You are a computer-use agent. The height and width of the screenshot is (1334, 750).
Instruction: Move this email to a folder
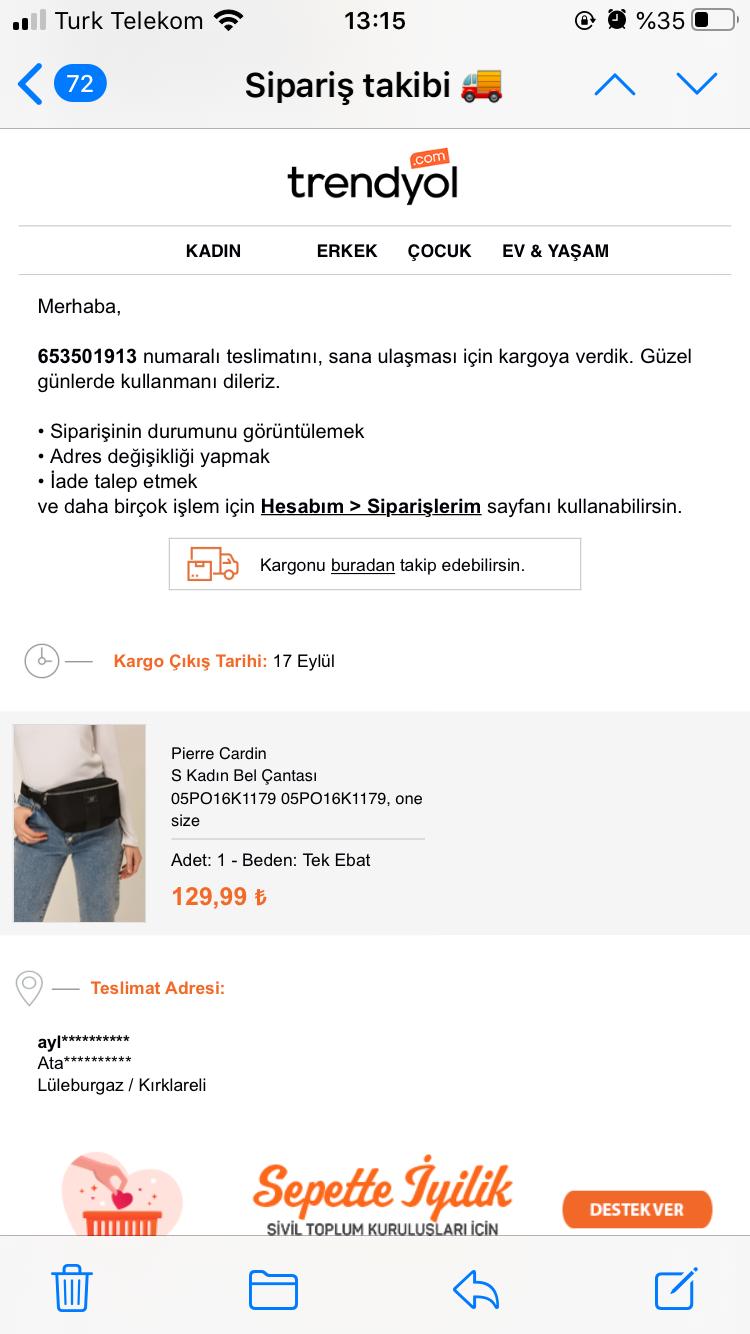click(273, 1288)
